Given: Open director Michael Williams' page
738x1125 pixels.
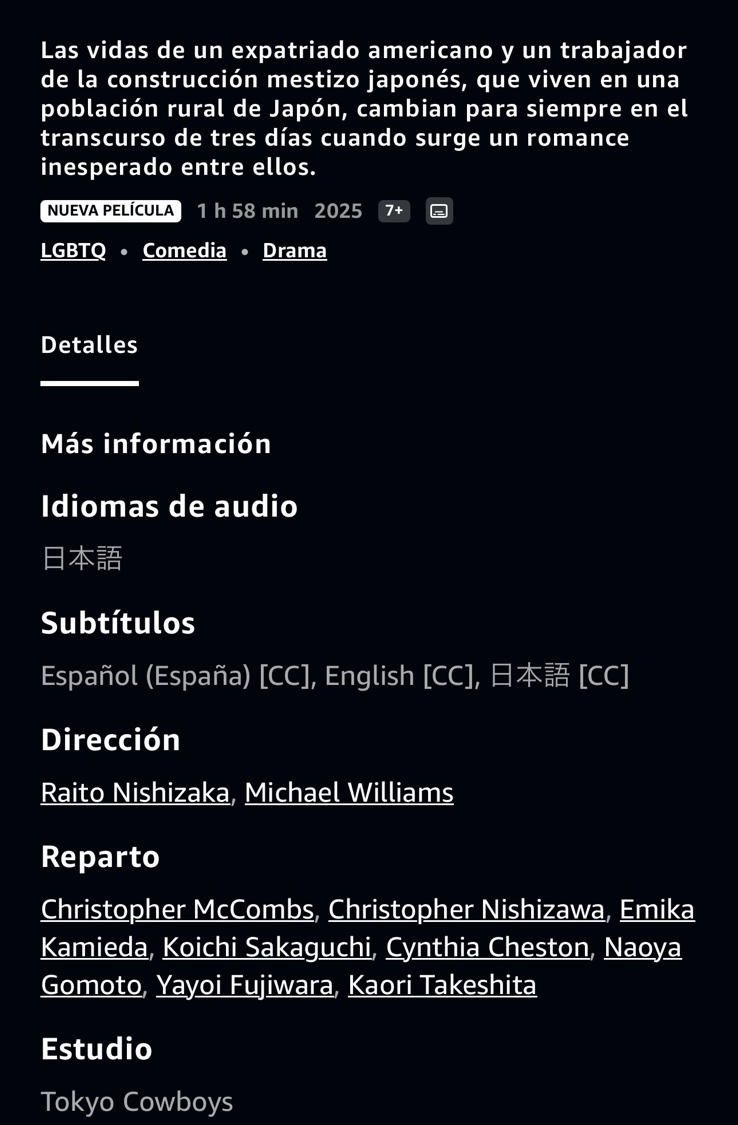Looking at the screenshot, I should click(x=348, y=793).
